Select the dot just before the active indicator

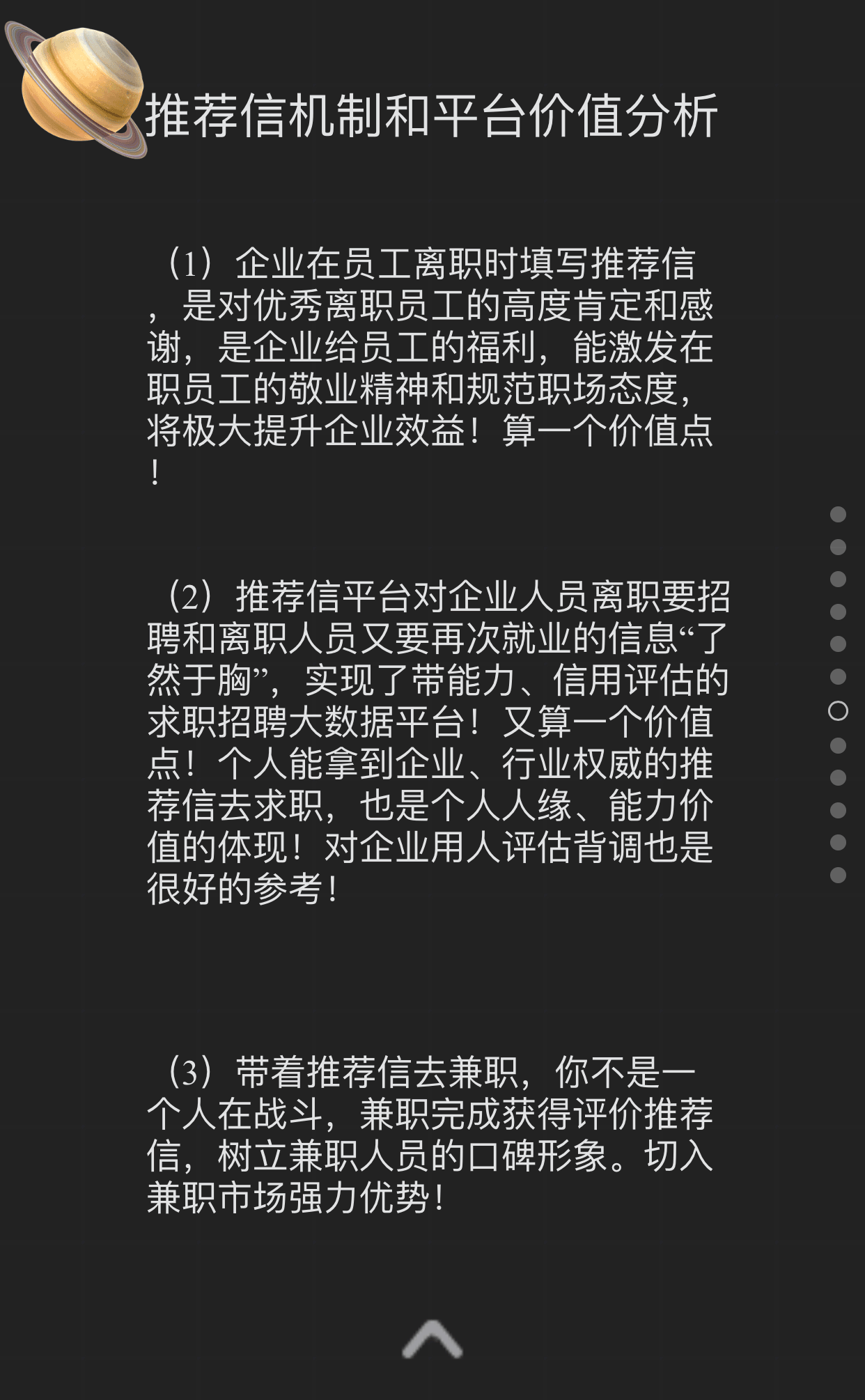(838, 676)
